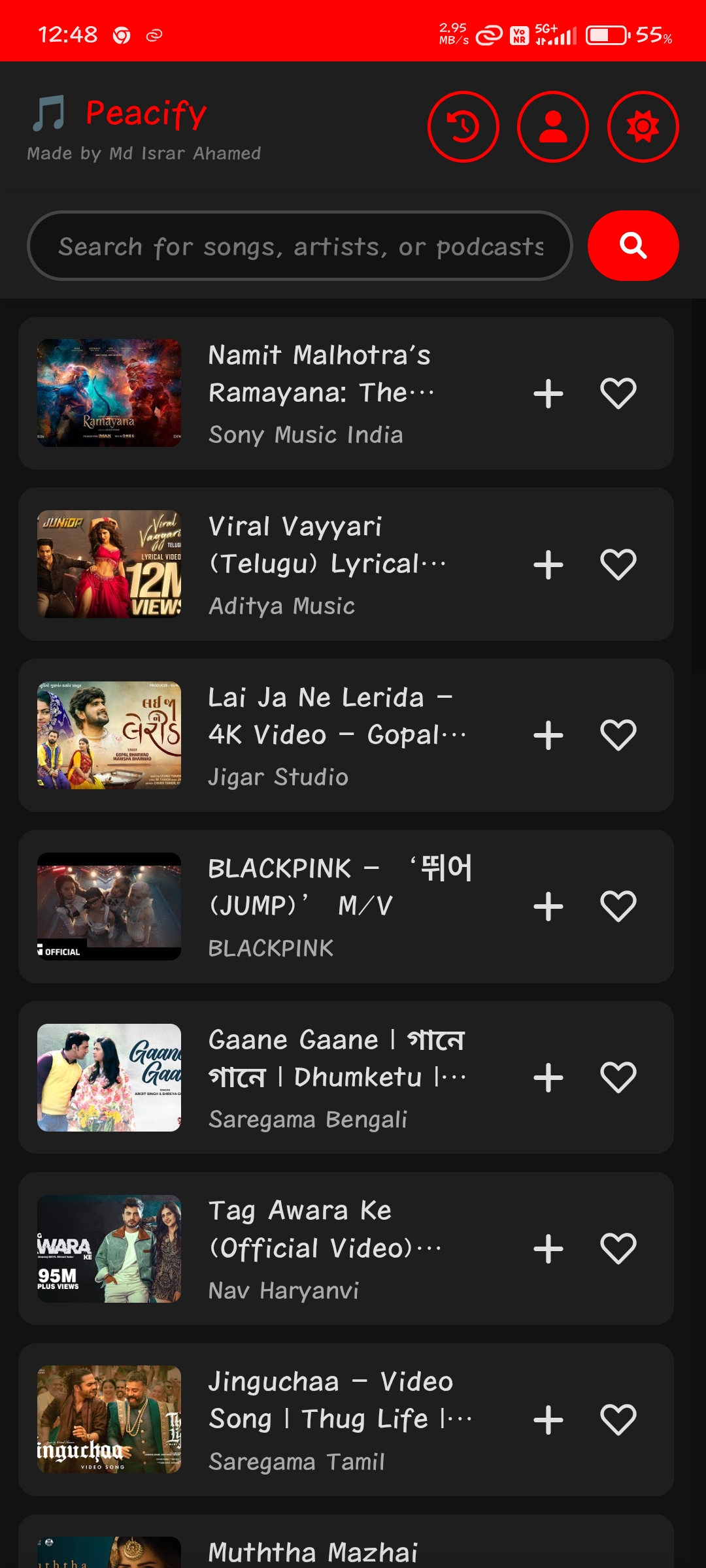Open Sony Music India artist label
The height and width of the screenshot is (1568, 706).
(x=306, y=434)
